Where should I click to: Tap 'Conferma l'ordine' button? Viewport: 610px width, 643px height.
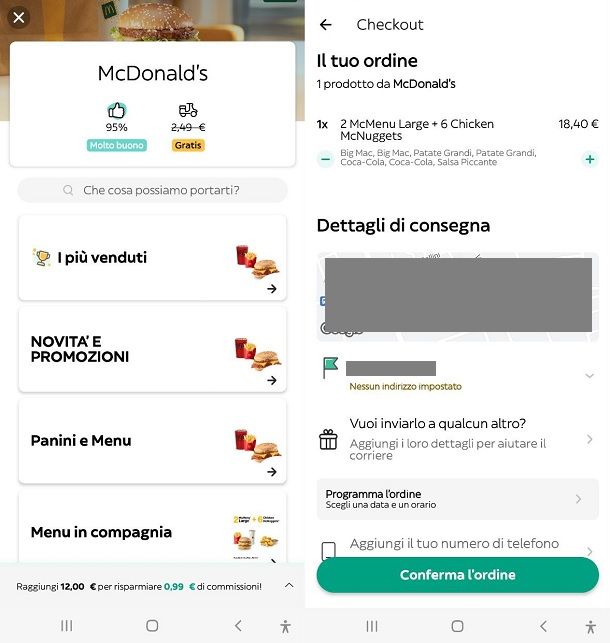point(457,575)
